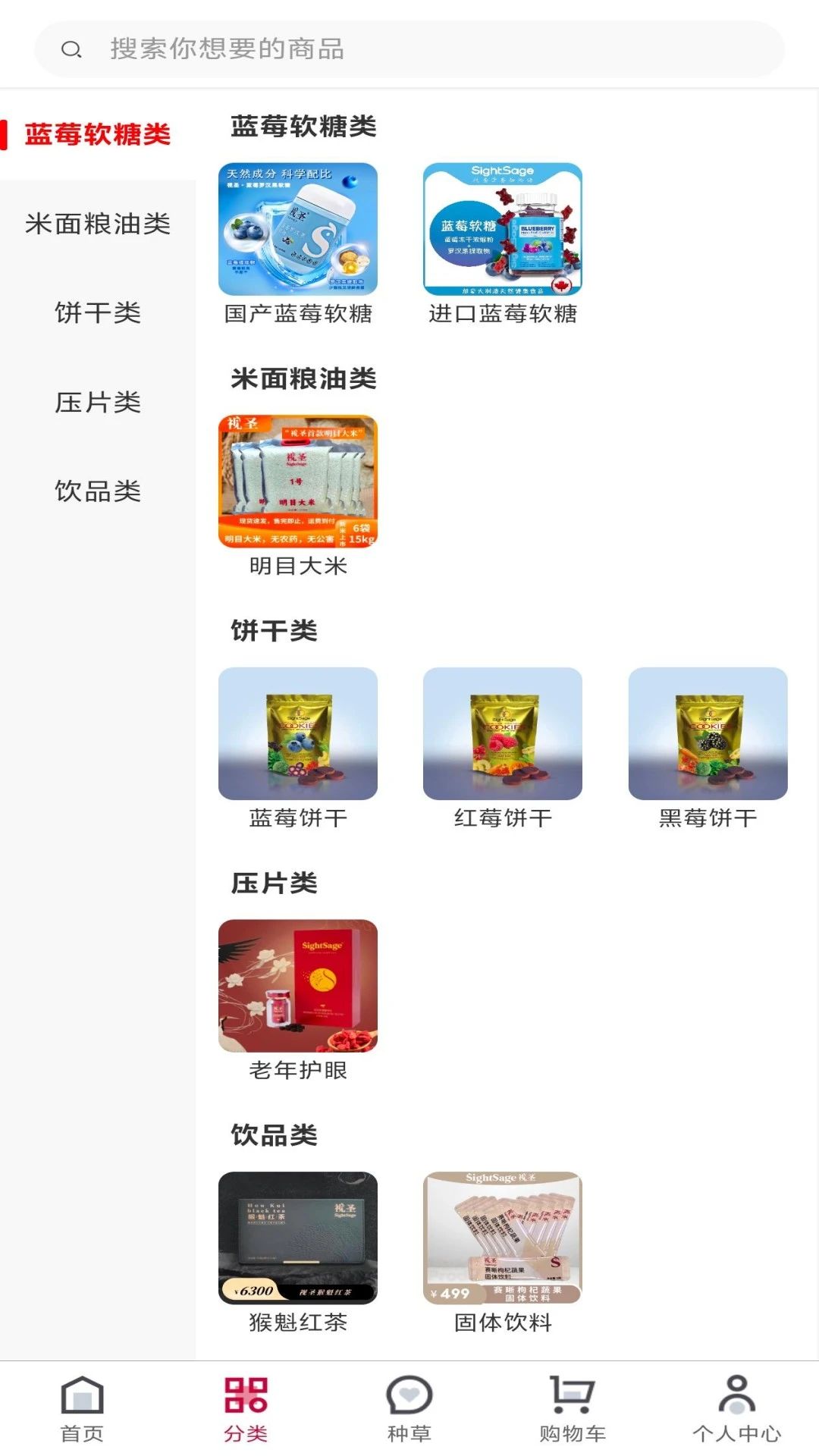The width and height of the screenshot is (819, 1456).
Task: Open the 老年护眼 gift box product
Action: 297,984
